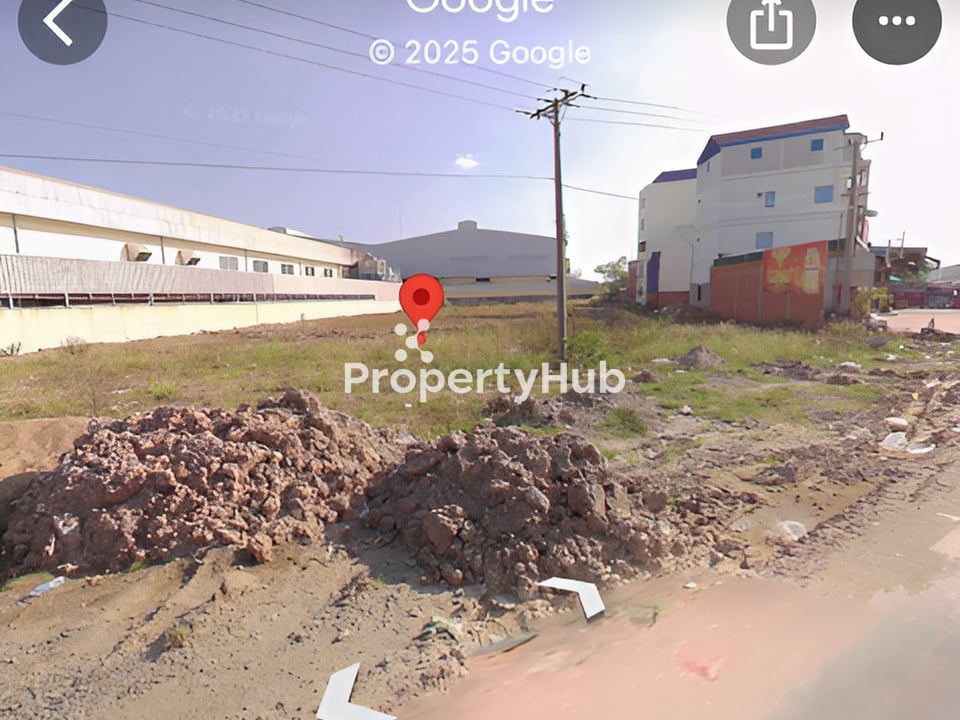Screen dimensions: 960x720
Task: Go back from Street View
Action: point(61,22)
